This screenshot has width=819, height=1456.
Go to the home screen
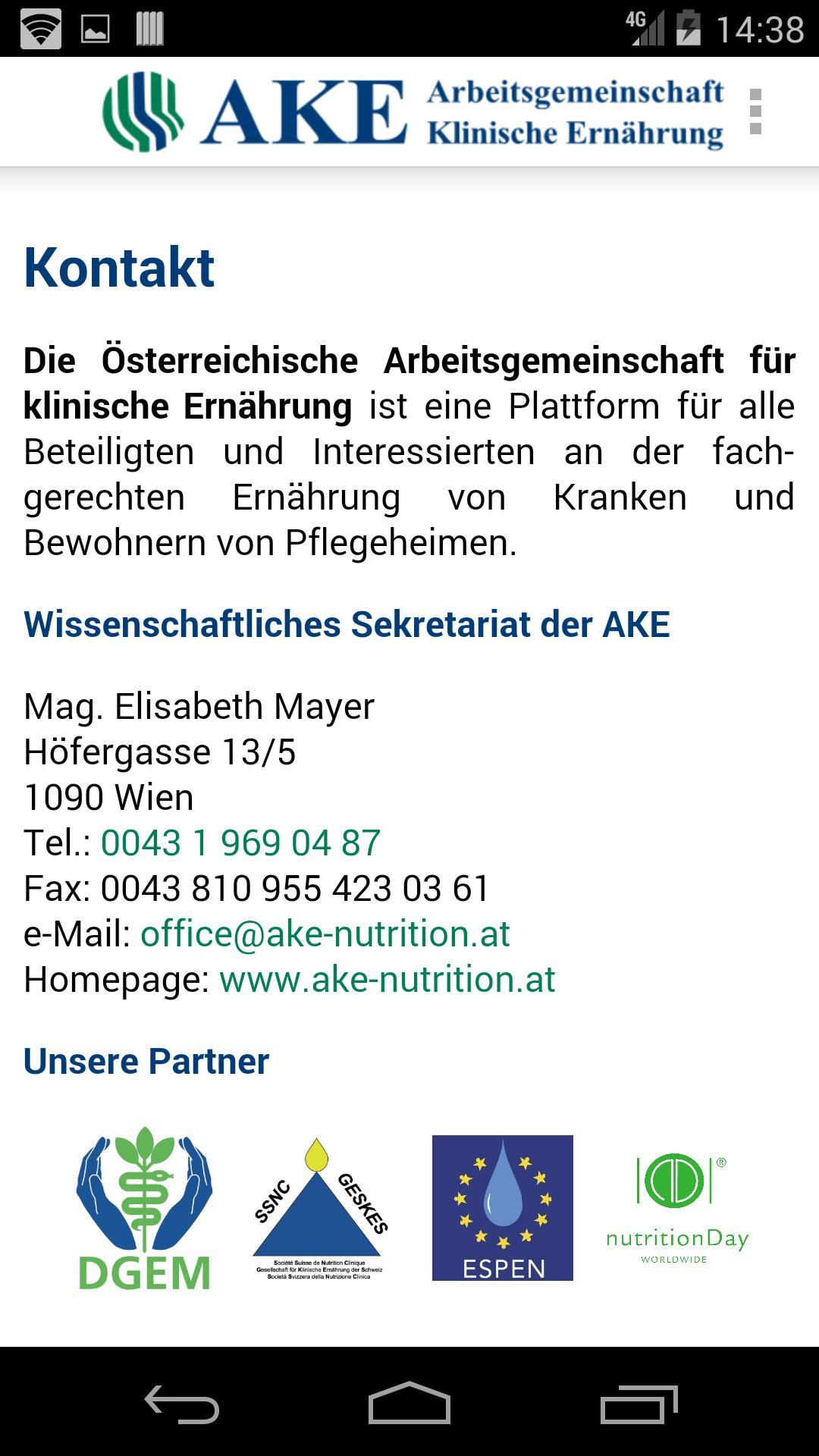(409, 1404)
